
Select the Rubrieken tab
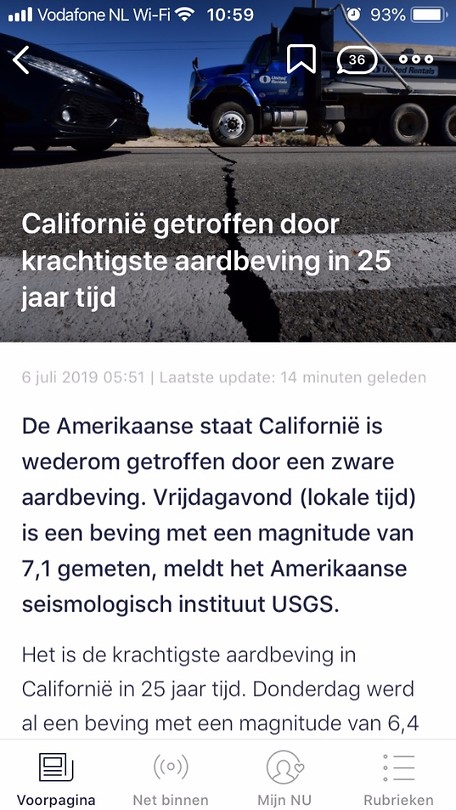coord(398,780)
